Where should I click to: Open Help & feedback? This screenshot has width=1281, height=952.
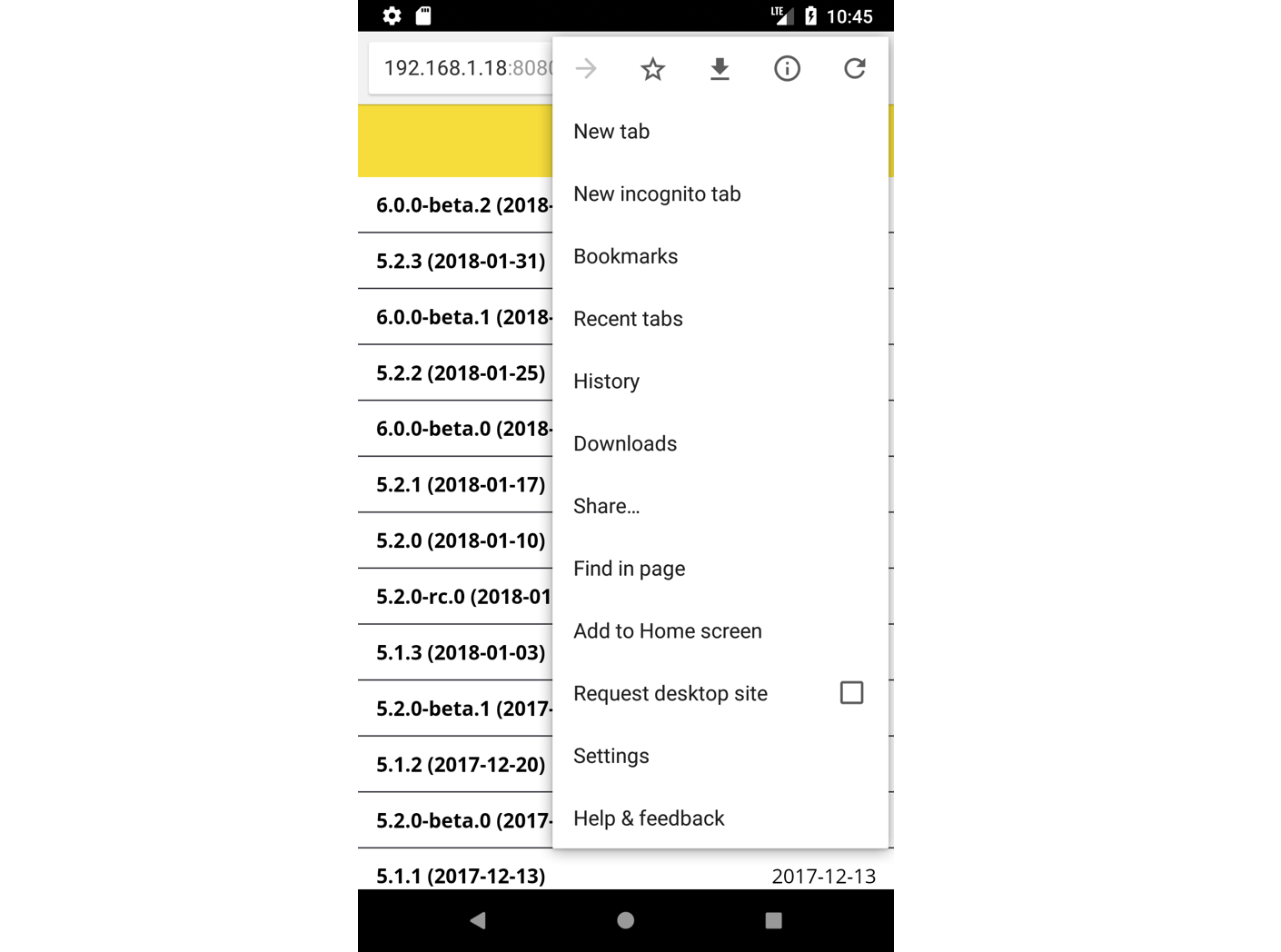pyautogui.click(x=649, y=818)
